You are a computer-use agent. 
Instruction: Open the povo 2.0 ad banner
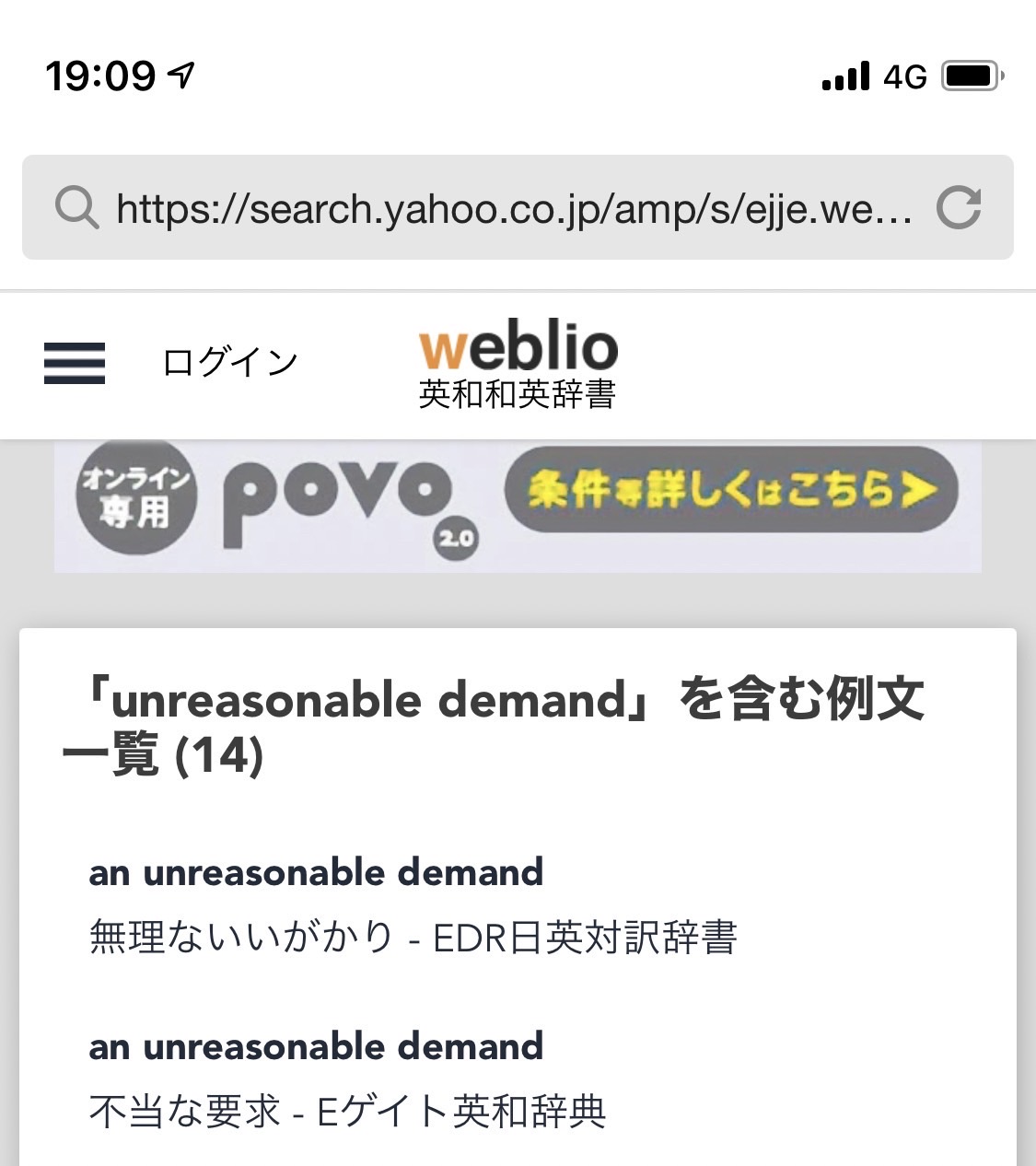click(518, 504)
